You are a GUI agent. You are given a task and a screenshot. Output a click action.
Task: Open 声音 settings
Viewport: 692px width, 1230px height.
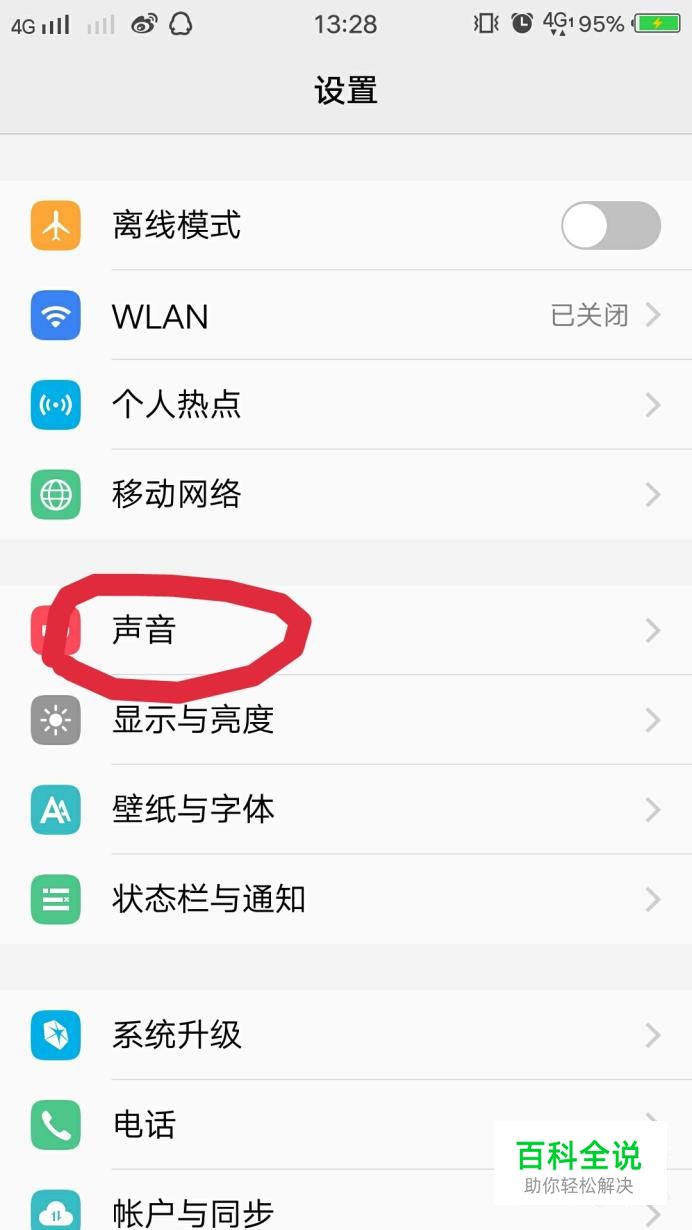click(x=345, y=630)
